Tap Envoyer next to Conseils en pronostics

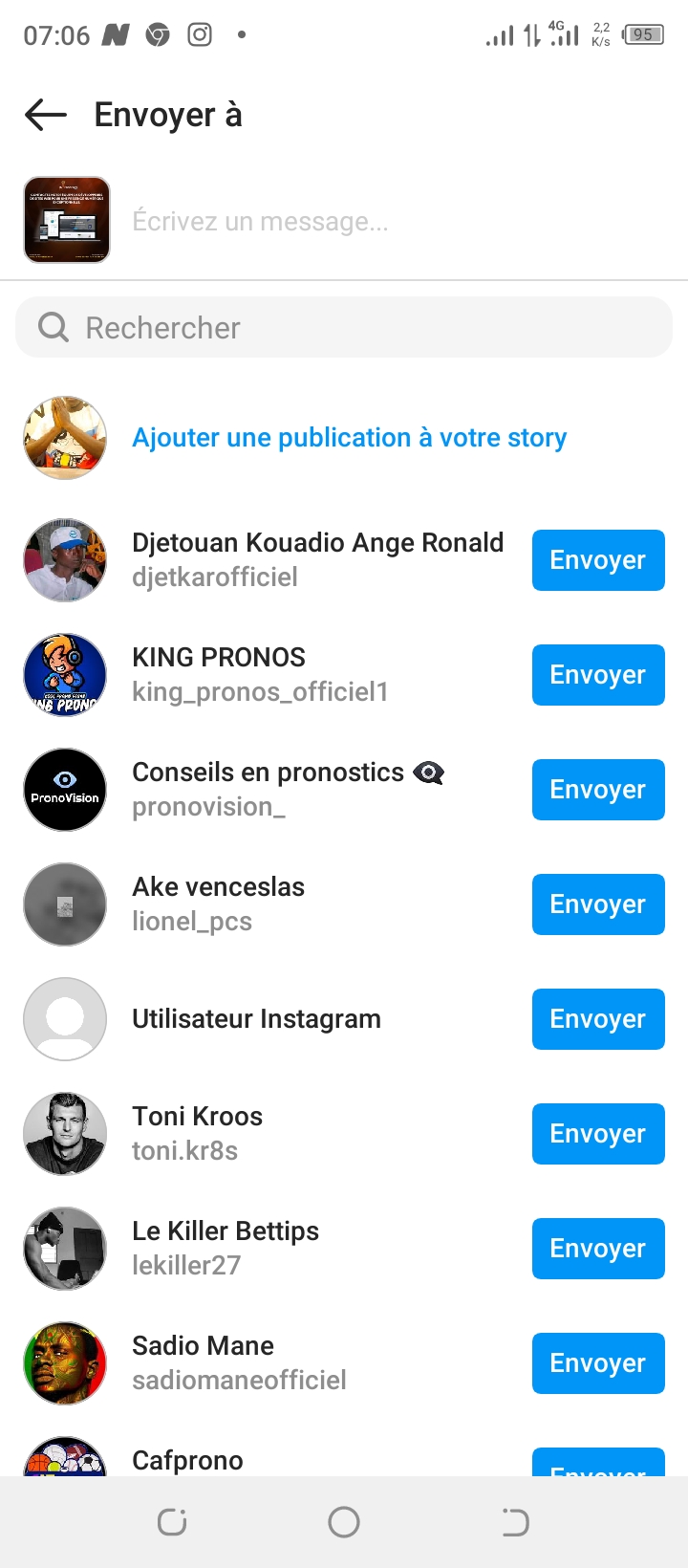pyautogui.click(x=597, y=790)
